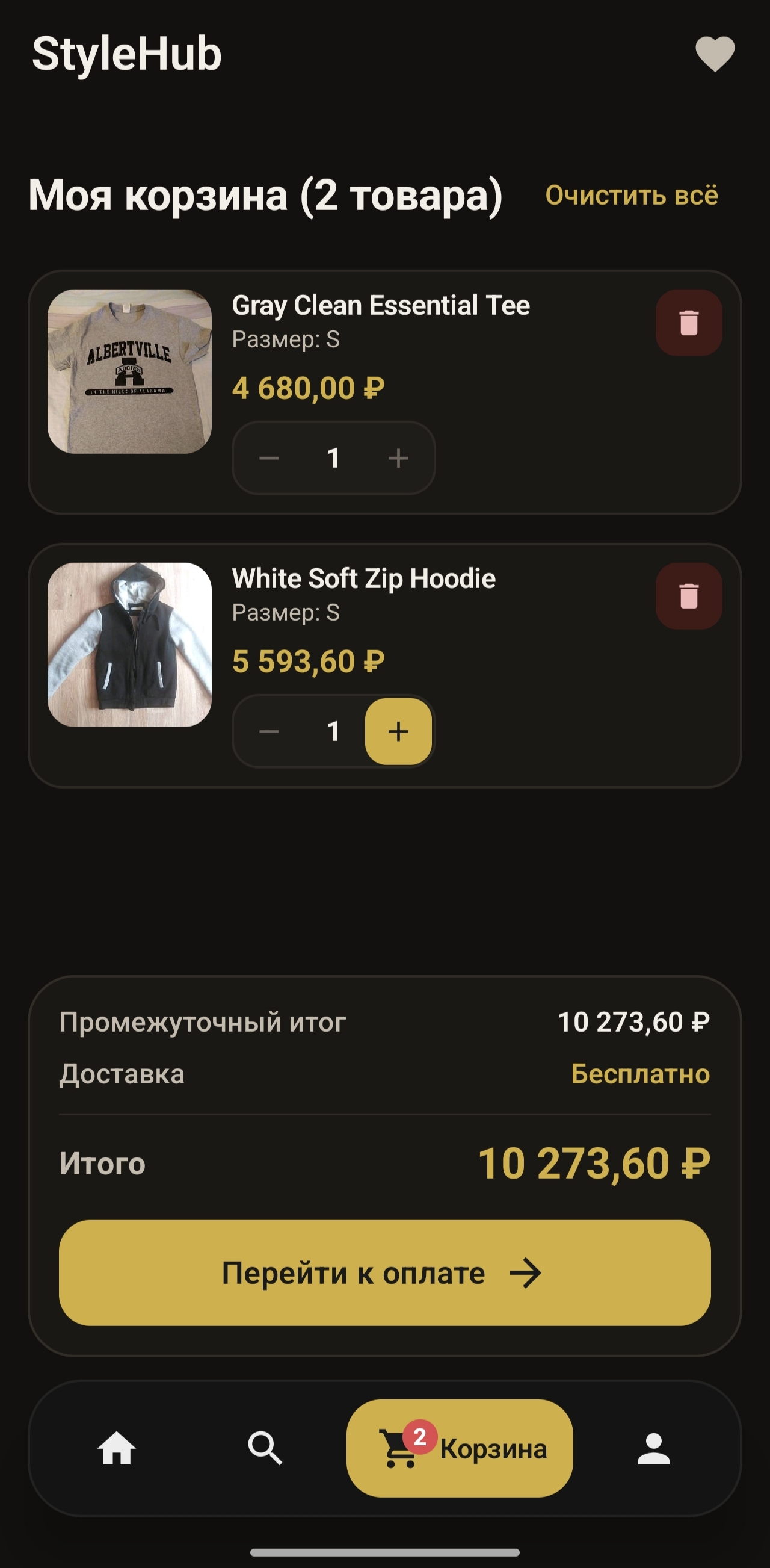Image resolution: width=770 pixels, height=1568 pixels.
Task: Increase quantity of White Soft Zip Hoodie
Action: click(x=398, y=731)
